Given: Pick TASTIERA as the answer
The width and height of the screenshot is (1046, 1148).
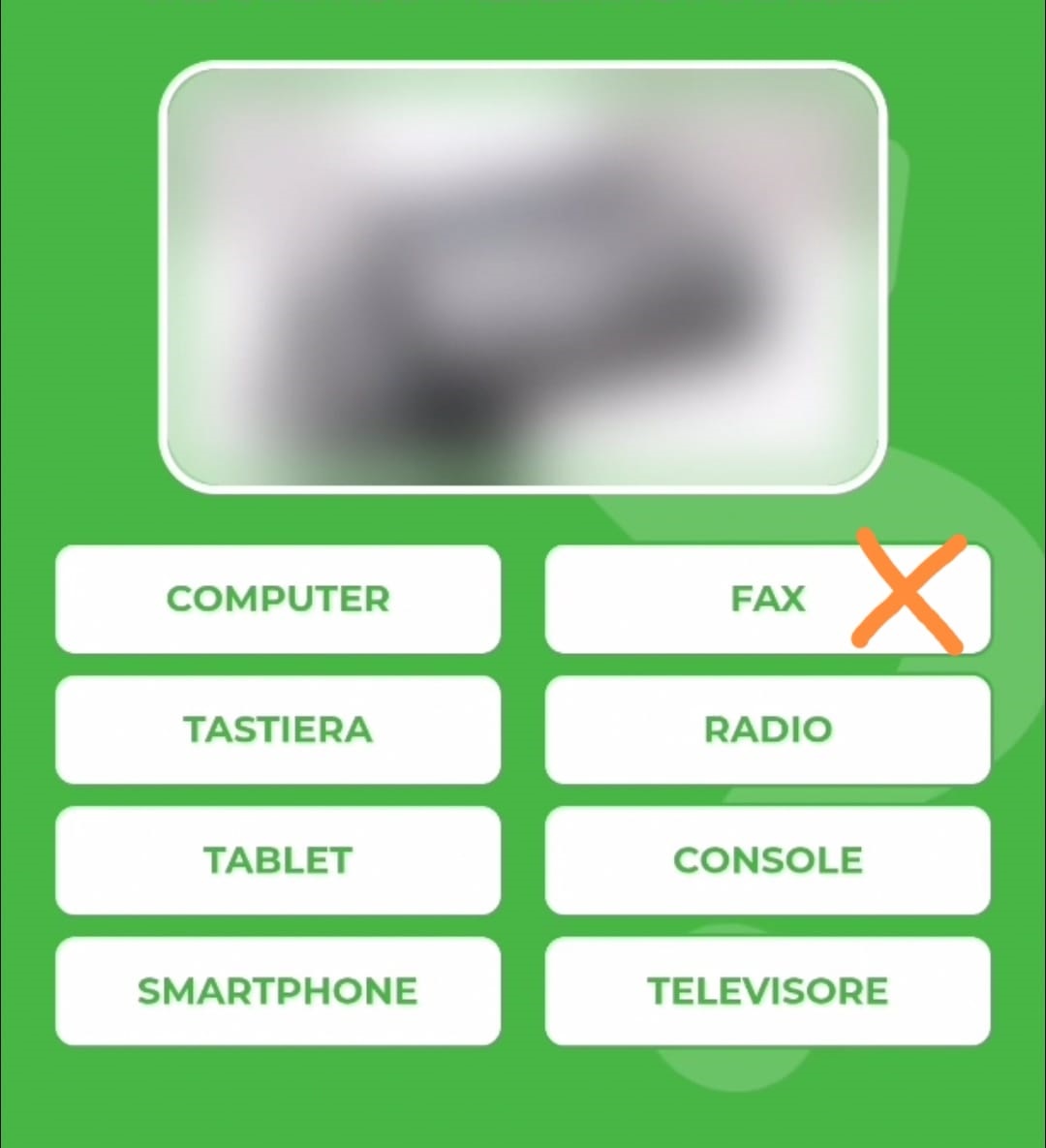Looking at the screenshot, I should (x=278, y=729).
